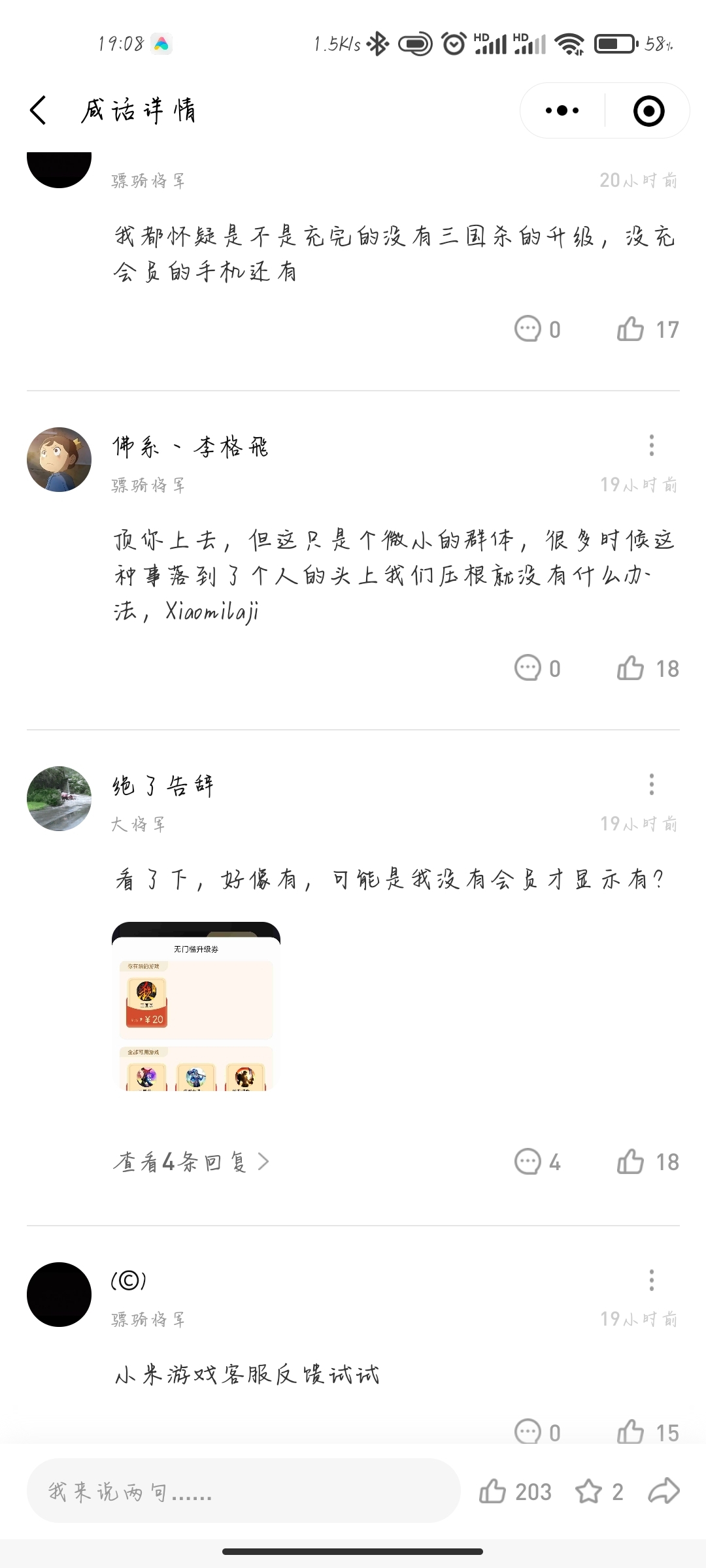Like the comment about 小米游戏客服反馈试试

click(631, 1432)
